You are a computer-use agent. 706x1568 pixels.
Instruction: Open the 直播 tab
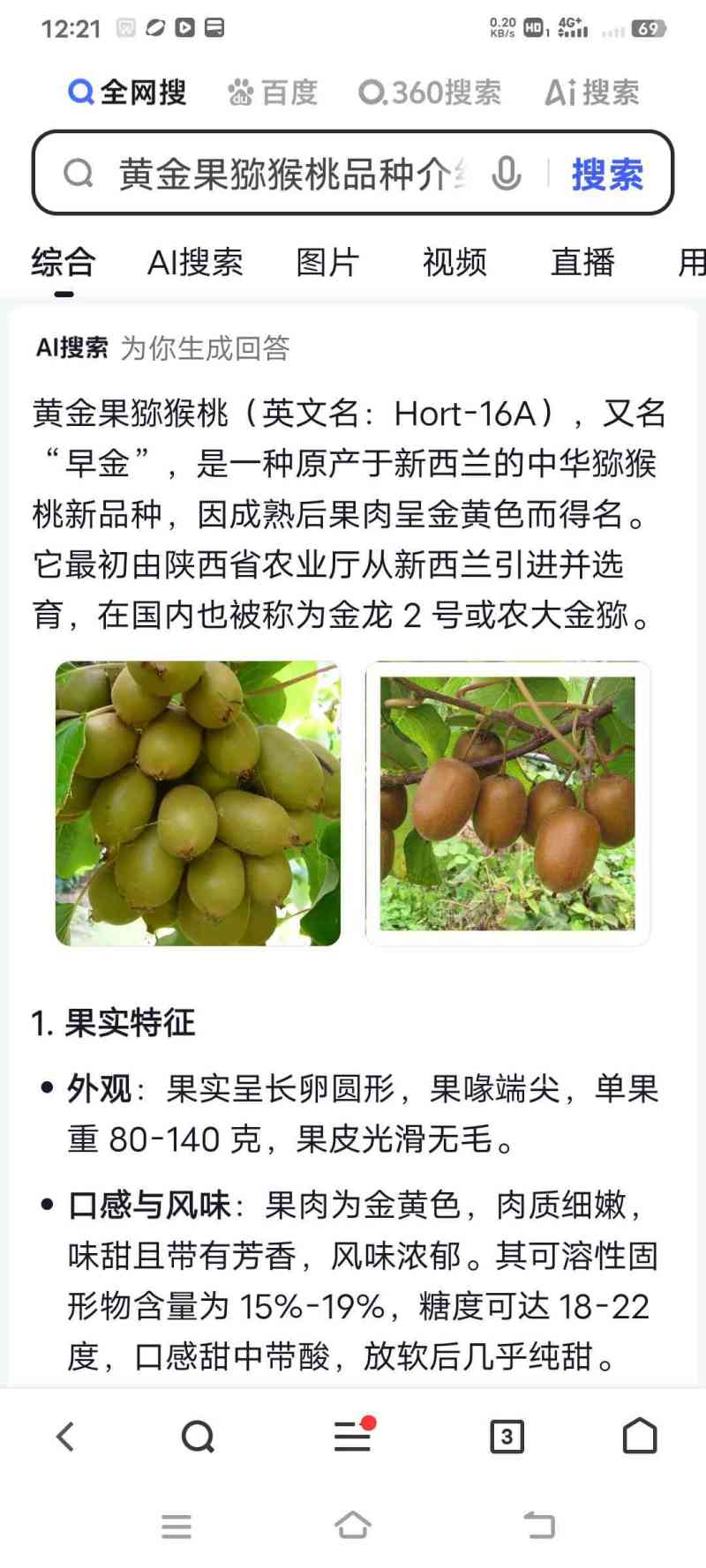point(582,262)
